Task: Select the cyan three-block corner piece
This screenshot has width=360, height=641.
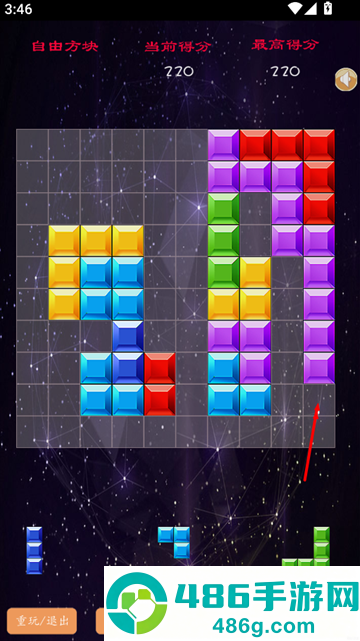Action: pyautogui.click(x=174, y=542)
